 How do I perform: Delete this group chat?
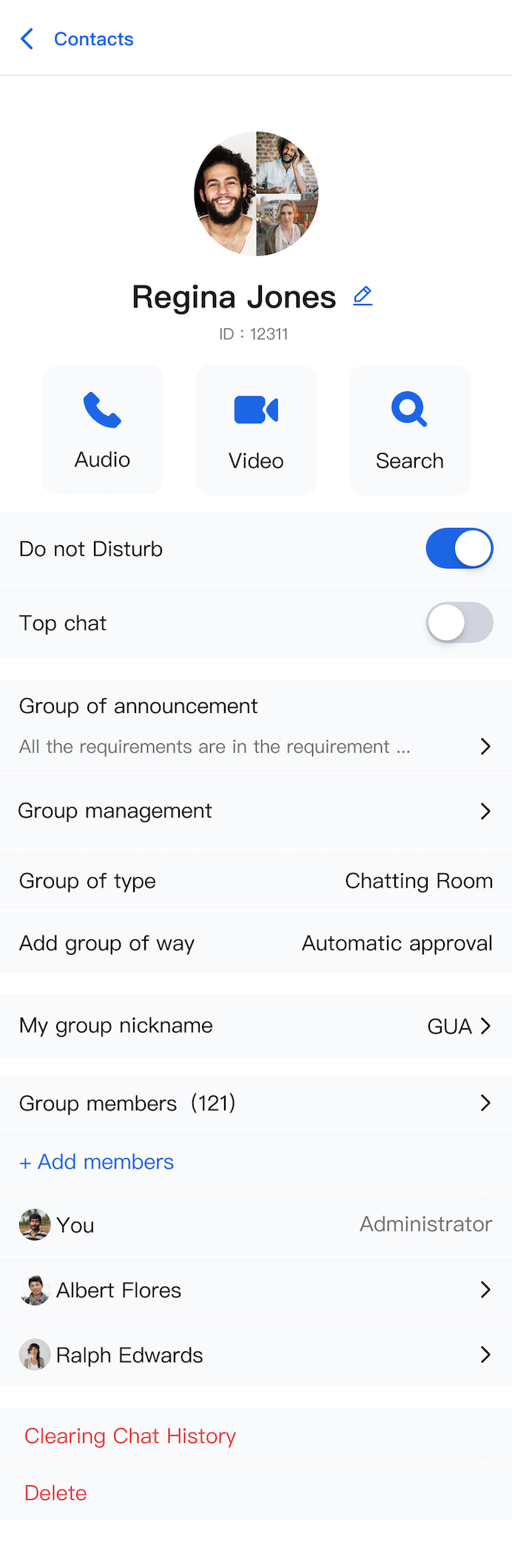[55, 1493]
